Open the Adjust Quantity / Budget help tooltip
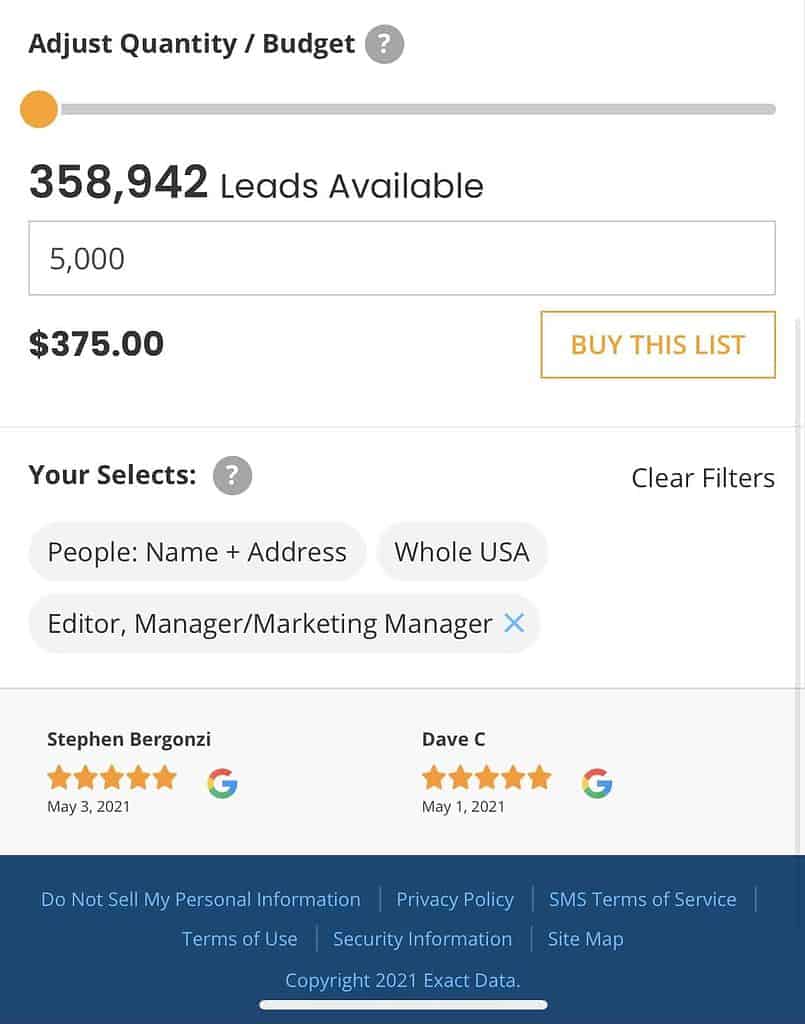805x1024 pixels. click(x=384, y=43)
